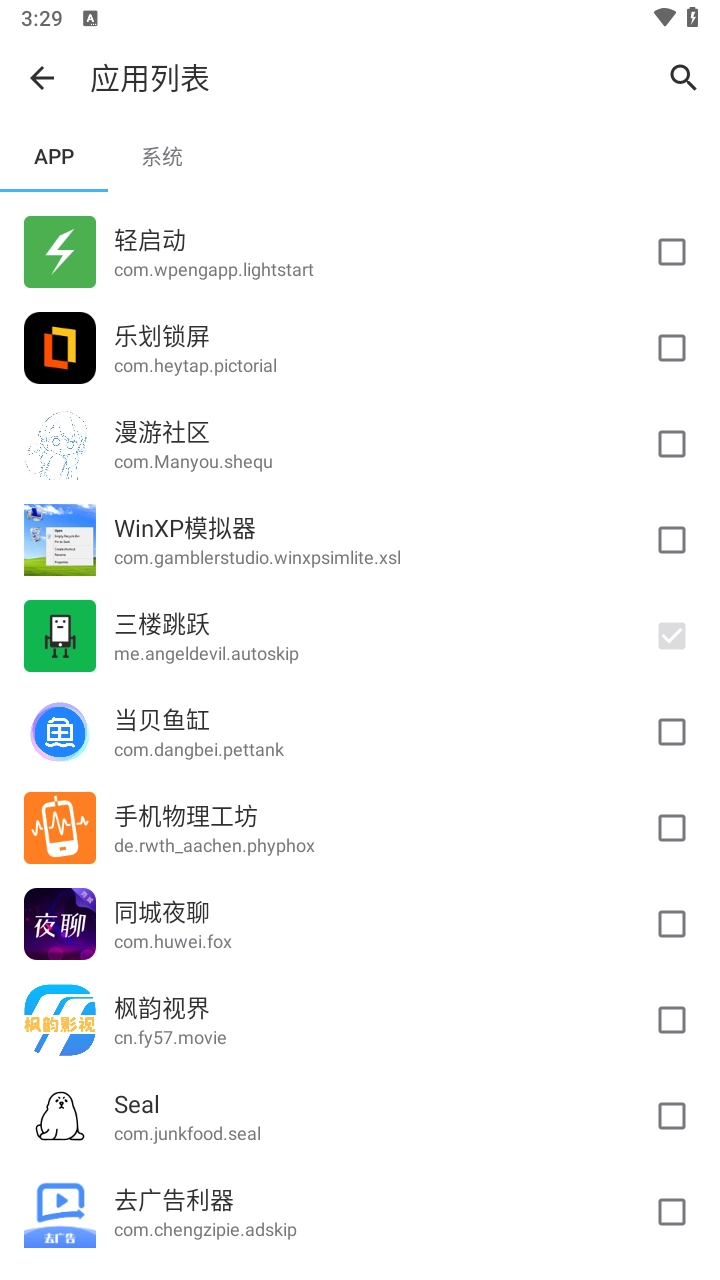Click the 乐划锁屏 app icon
The height and width of the screenshot is (1280, 720).
tap(59, 348)
